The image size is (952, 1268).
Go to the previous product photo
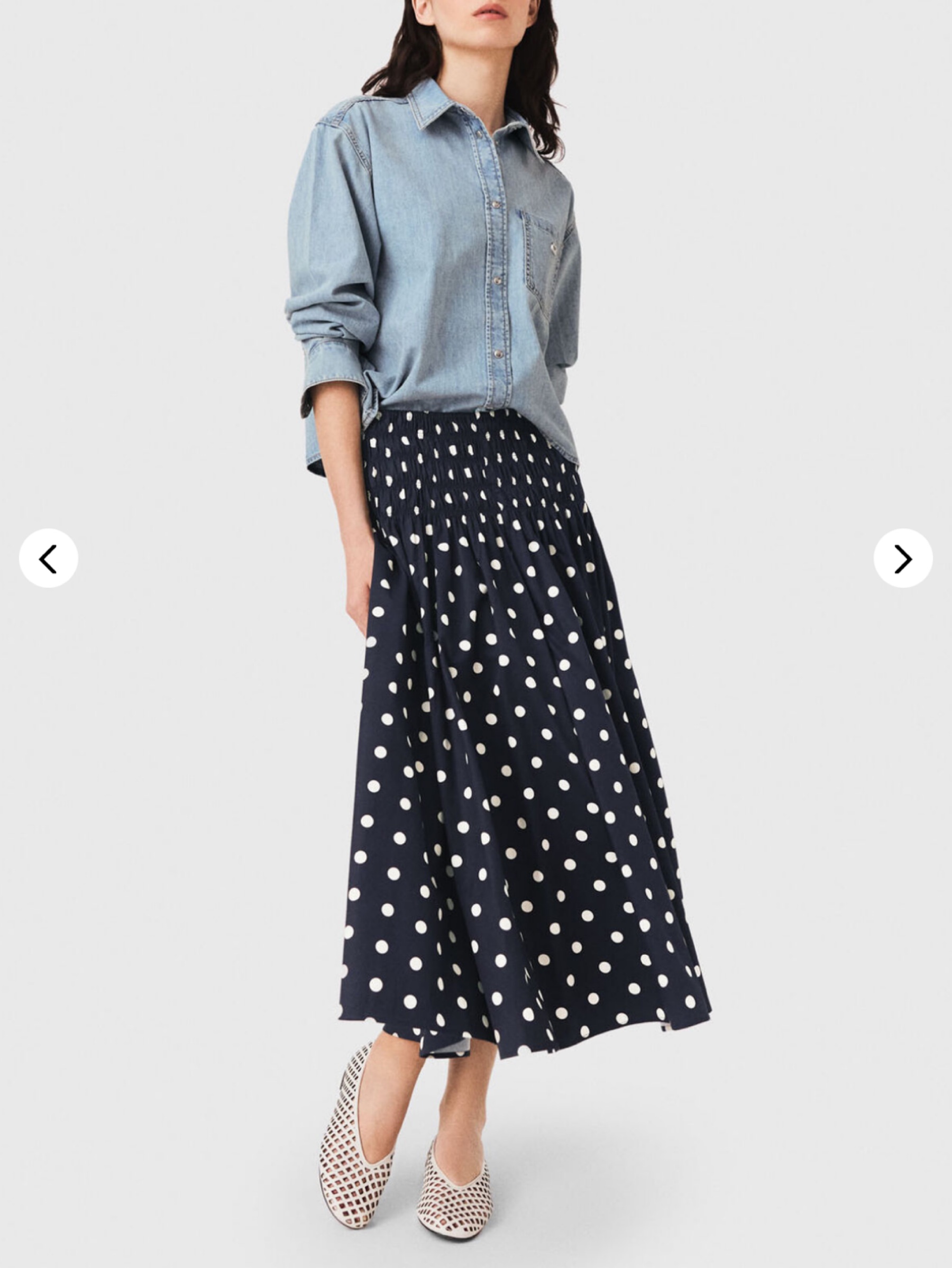click(49, 558)
